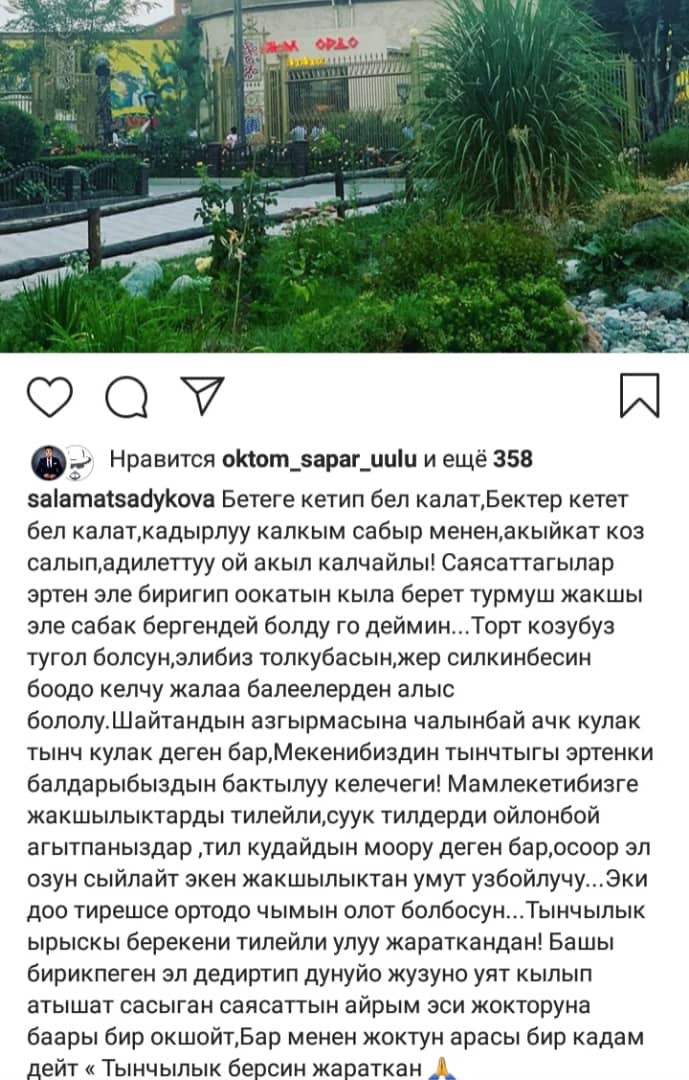689x1080 pixels.
Task: Open comments via the speech bubble icon
Action: click(x=127, y=397)
